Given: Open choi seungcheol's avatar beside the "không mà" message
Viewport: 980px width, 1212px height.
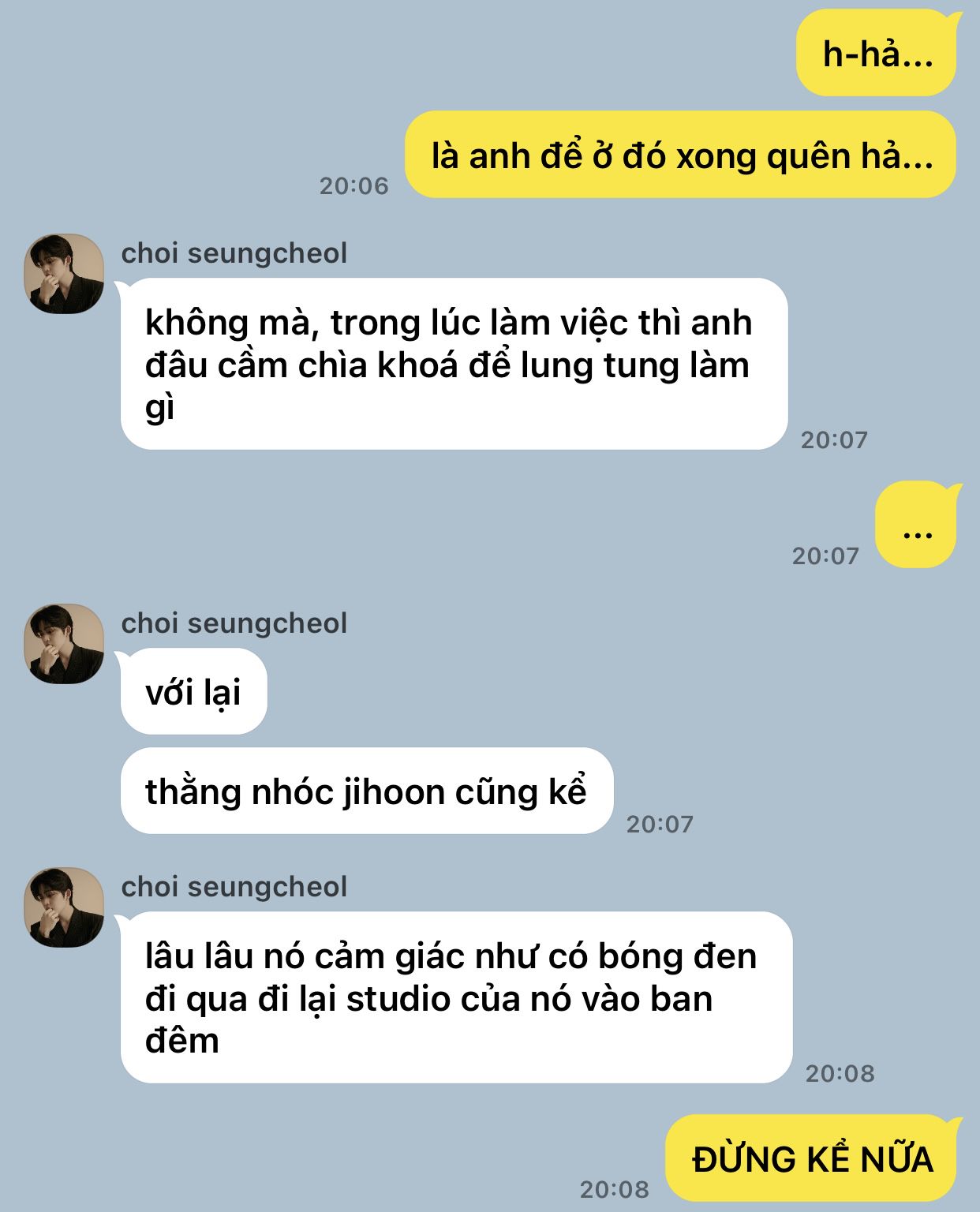Looking at the screenshot, I should (x=64, y=274).
